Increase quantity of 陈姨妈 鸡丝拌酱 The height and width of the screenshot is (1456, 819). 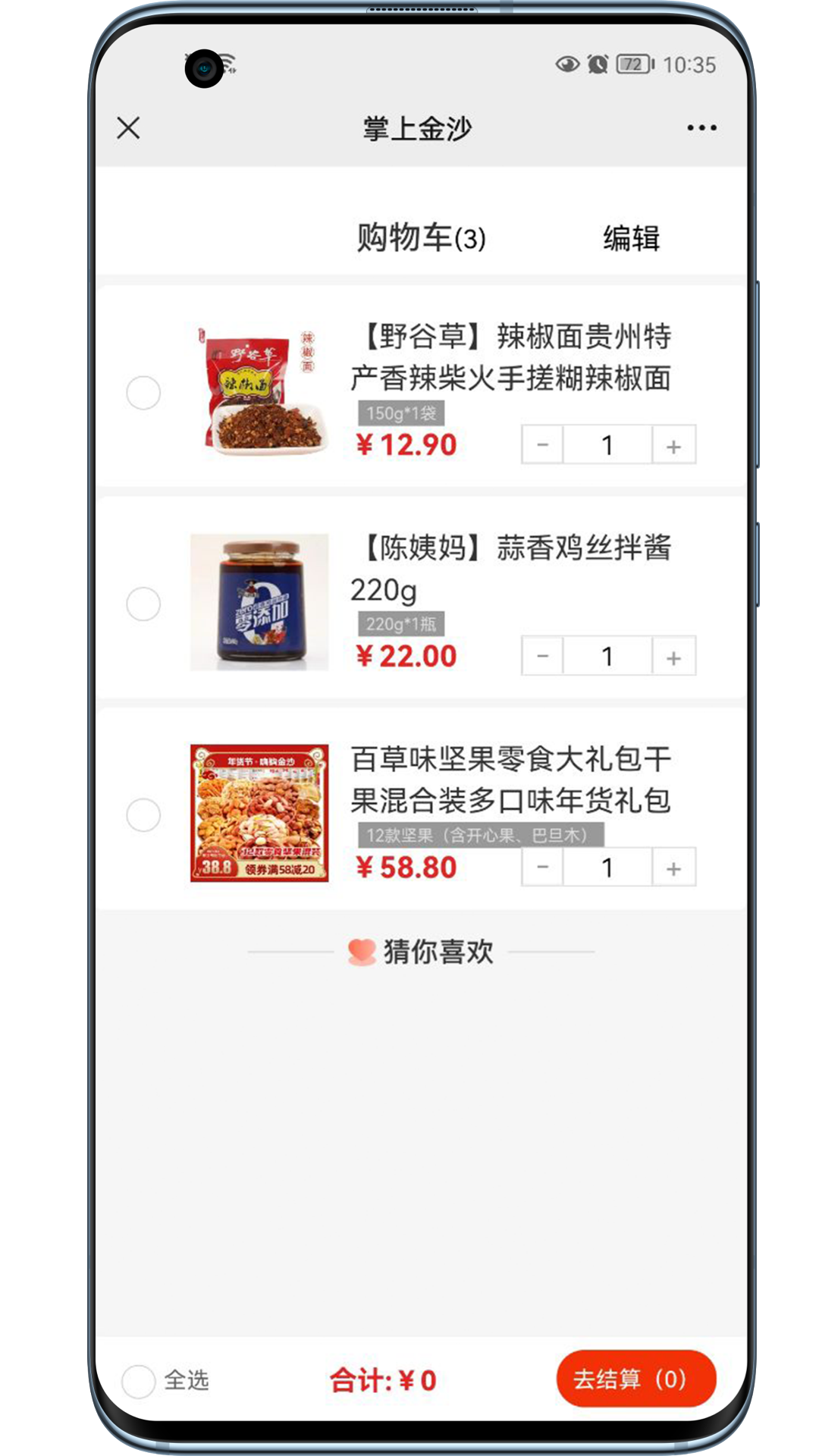(x=673, y=657)
